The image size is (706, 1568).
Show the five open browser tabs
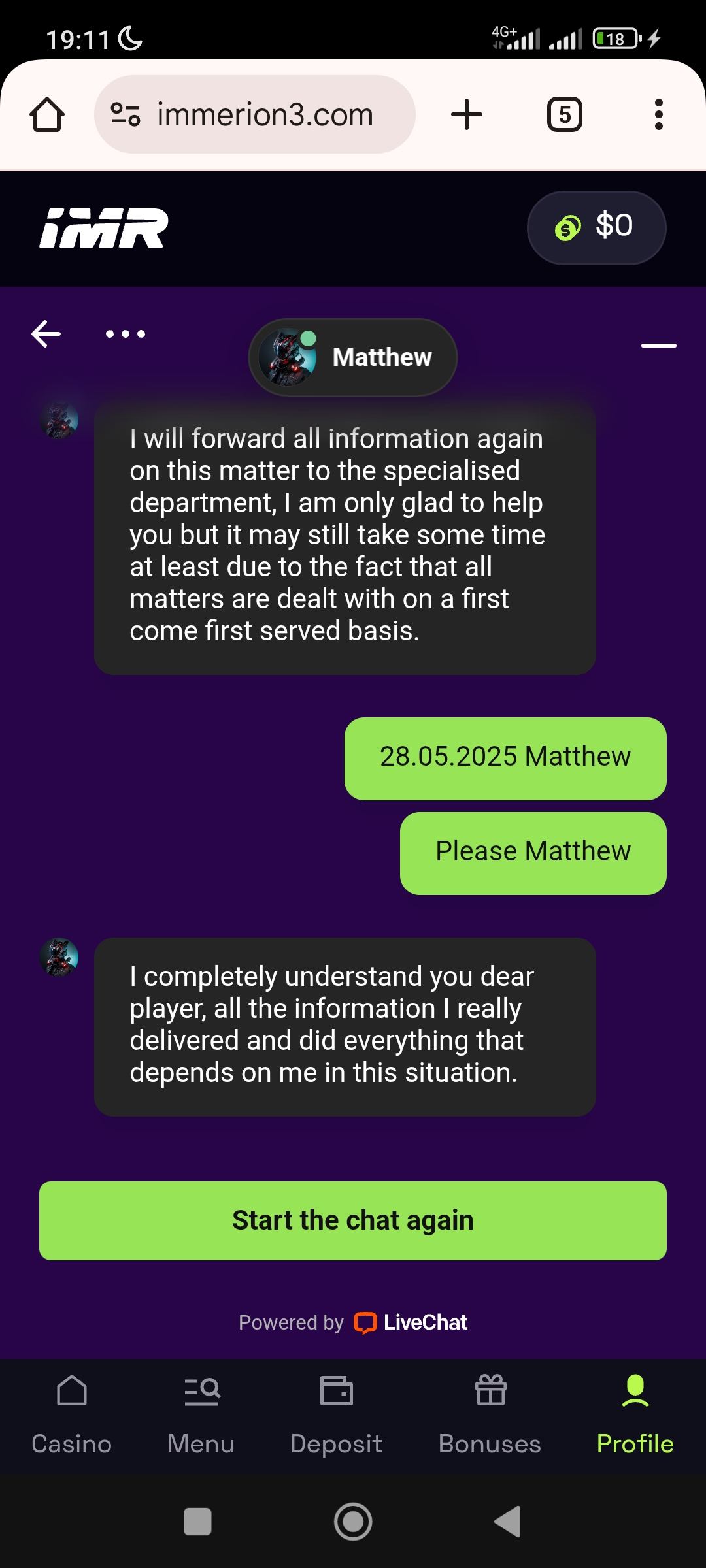pos(564,115)
